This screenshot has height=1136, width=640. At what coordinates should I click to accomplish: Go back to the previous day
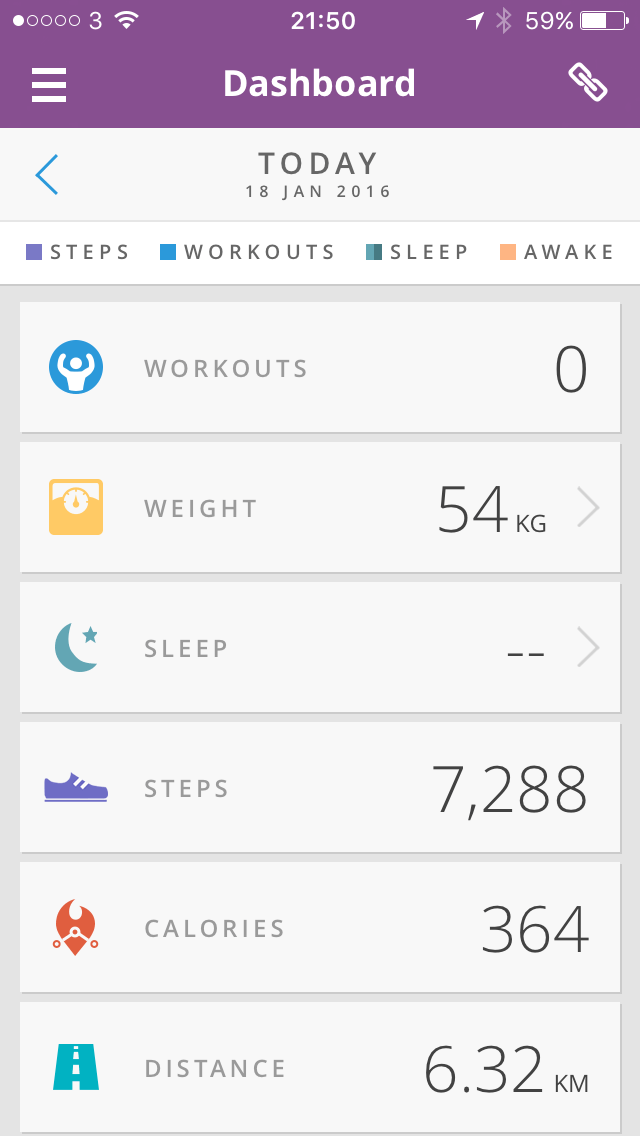point(47,175)
